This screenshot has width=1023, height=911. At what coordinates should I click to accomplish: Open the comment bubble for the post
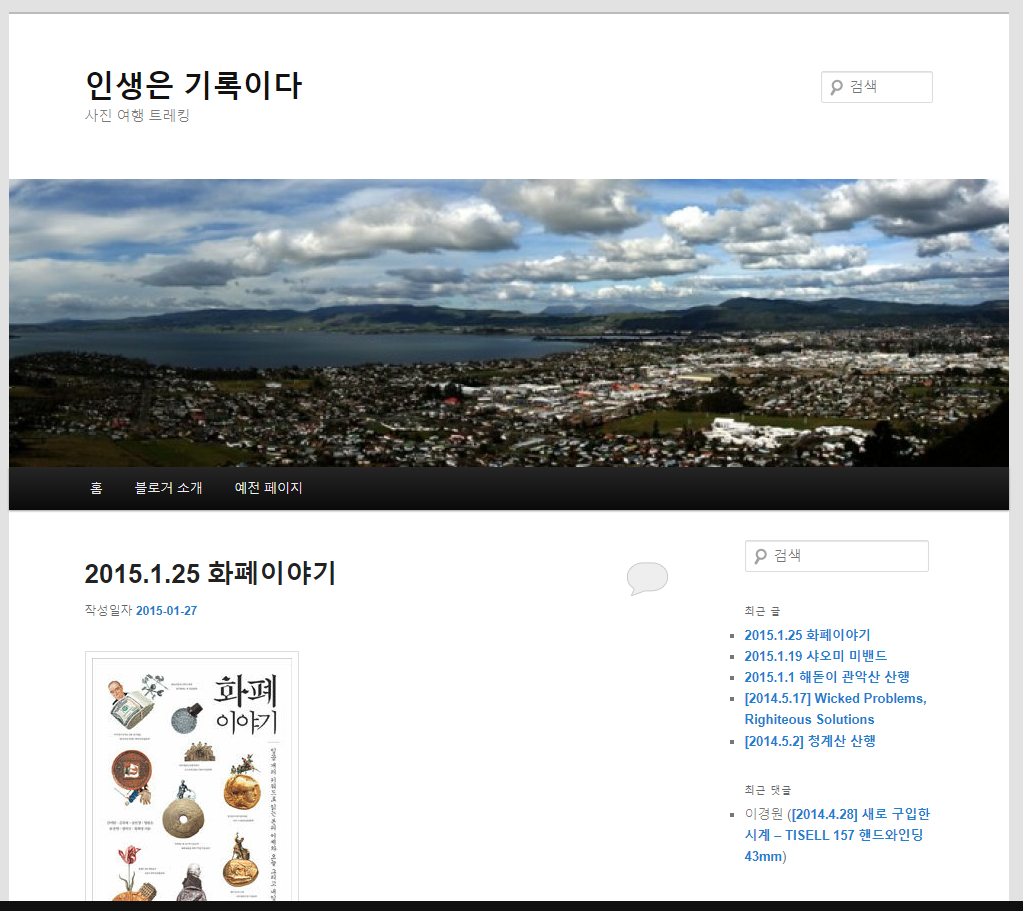pos(647,578)
